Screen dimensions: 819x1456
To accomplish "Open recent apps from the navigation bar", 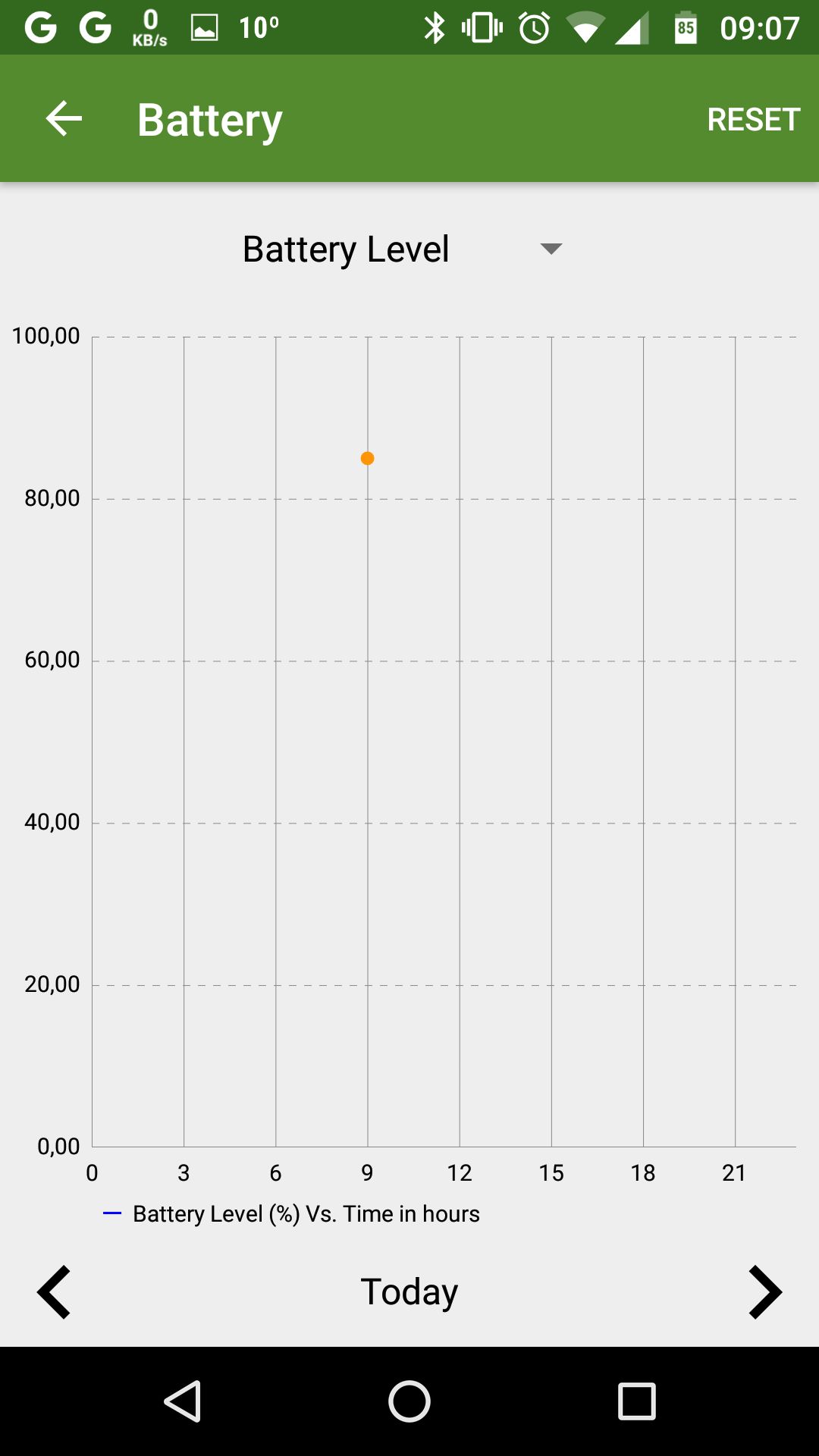I will click(637, 1401).
